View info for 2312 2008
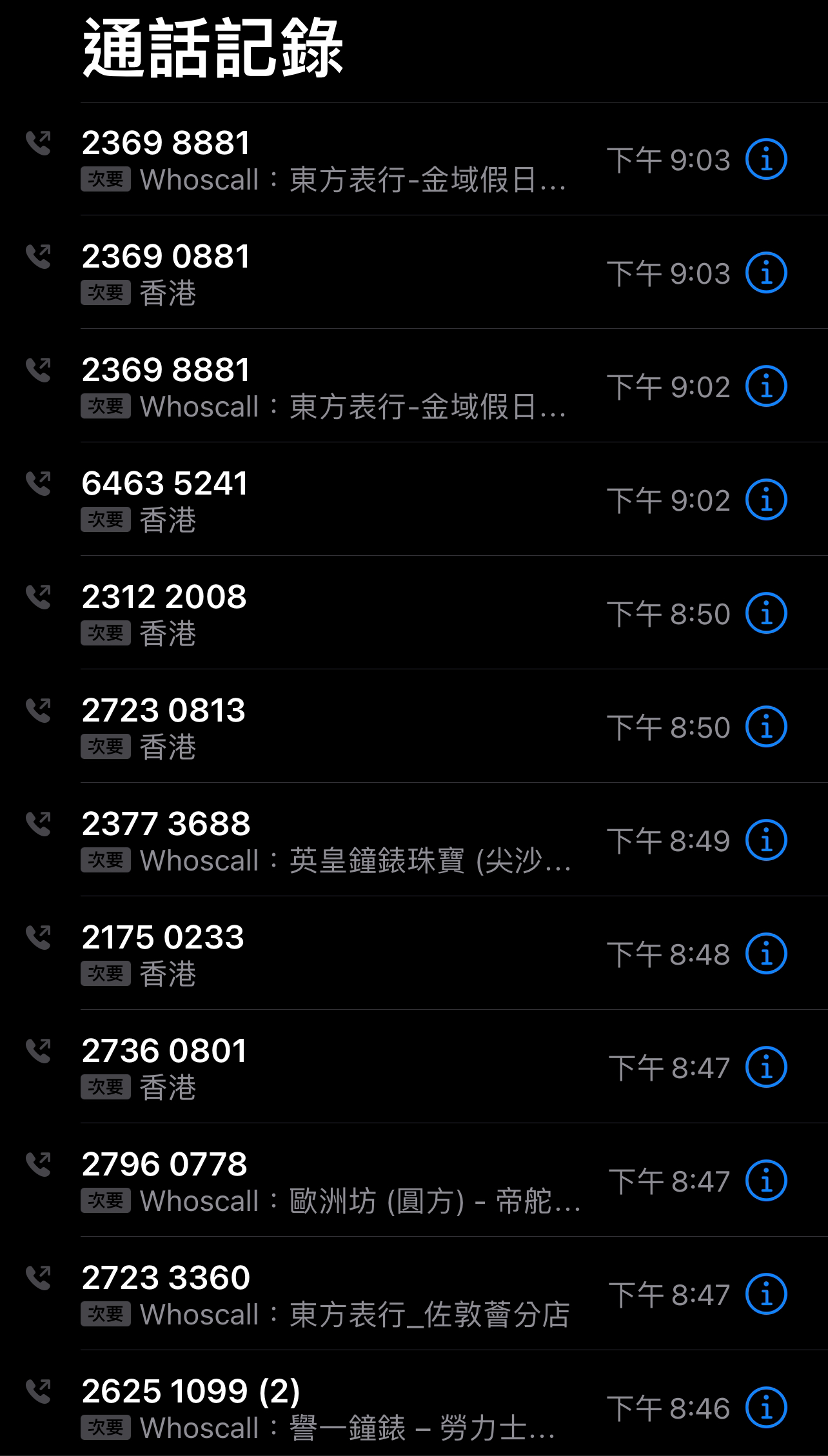Image resolution: width=828 pixels, height=1456 pixels. tap(766, 613)
